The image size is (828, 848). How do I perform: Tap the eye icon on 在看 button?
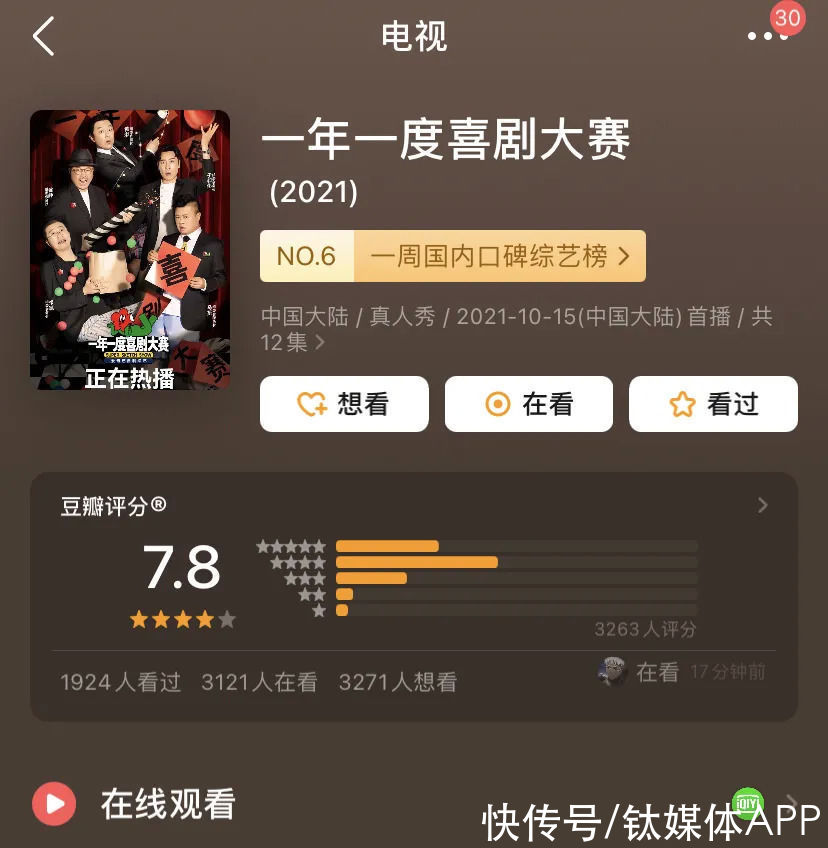pyautogui.click(x=497, y=404)
